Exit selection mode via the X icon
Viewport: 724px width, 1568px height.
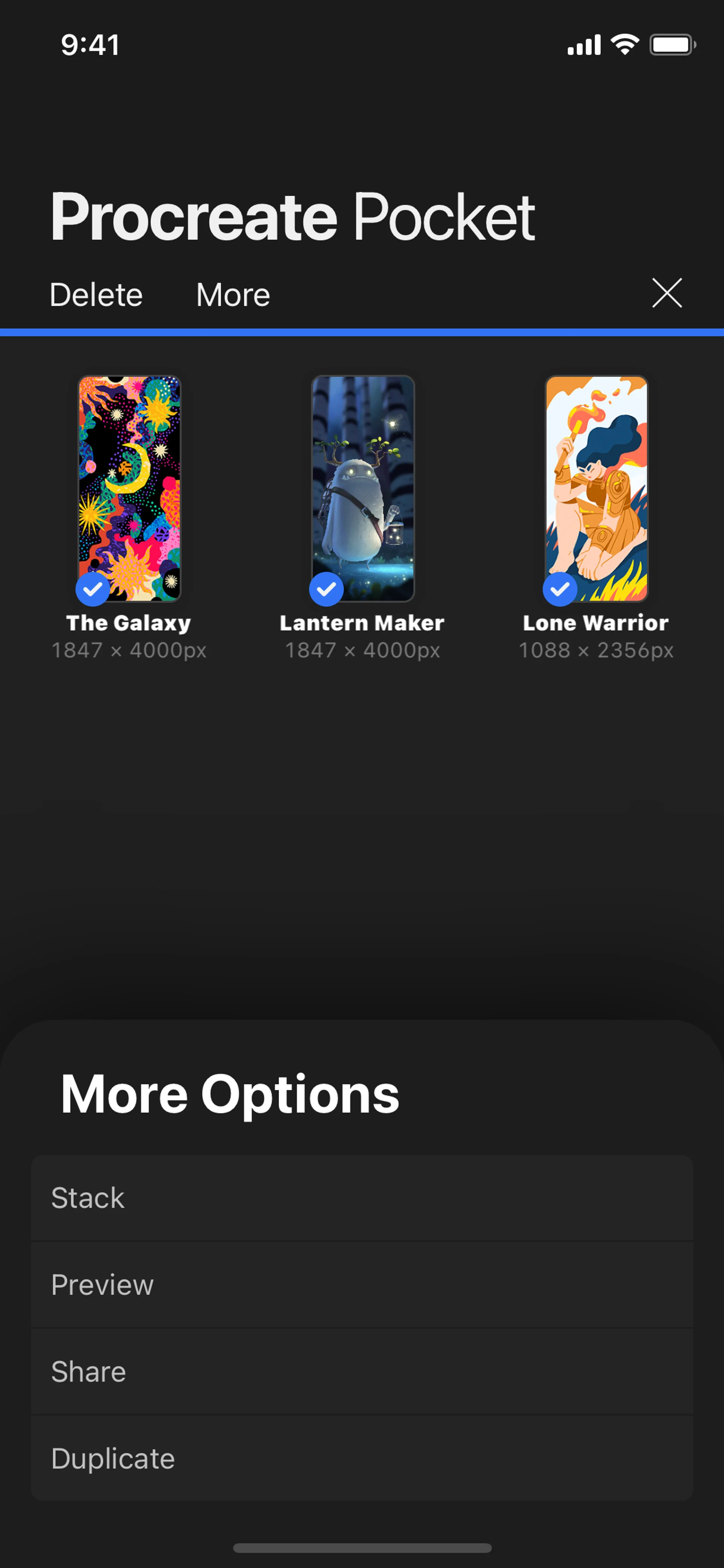[667, 293]
